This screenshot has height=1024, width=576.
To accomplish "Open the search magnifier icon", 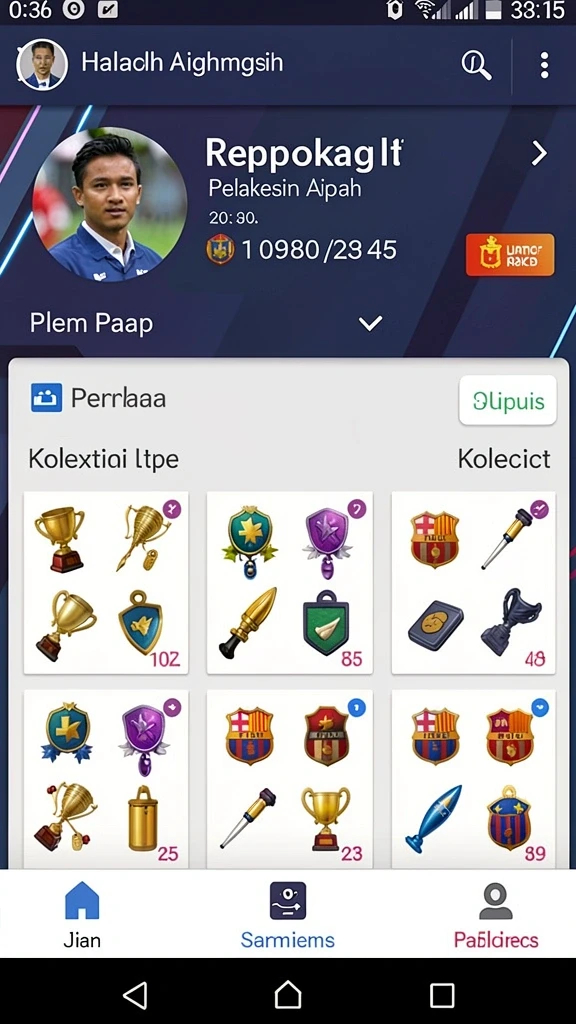I will 477,65.
